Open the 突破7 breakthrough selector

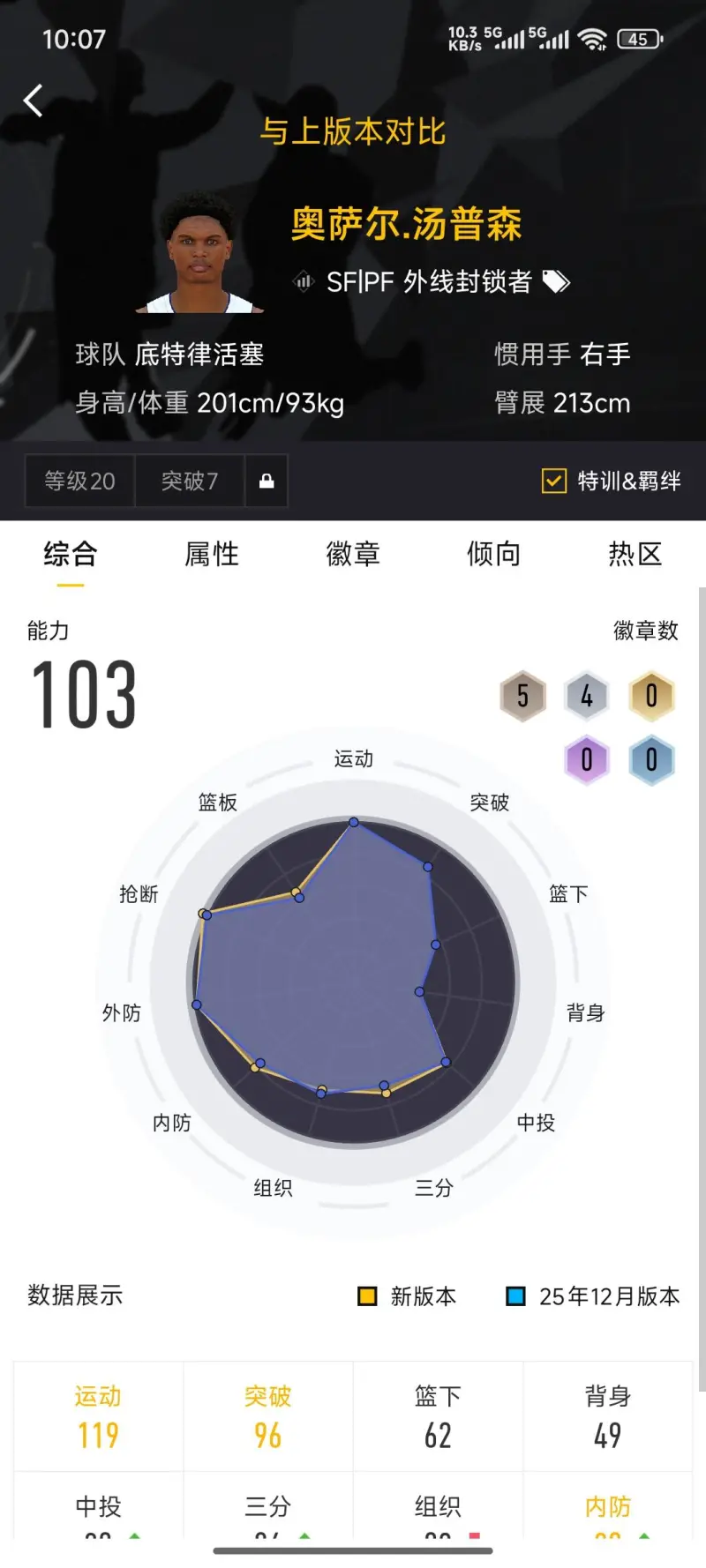point(189,481)
